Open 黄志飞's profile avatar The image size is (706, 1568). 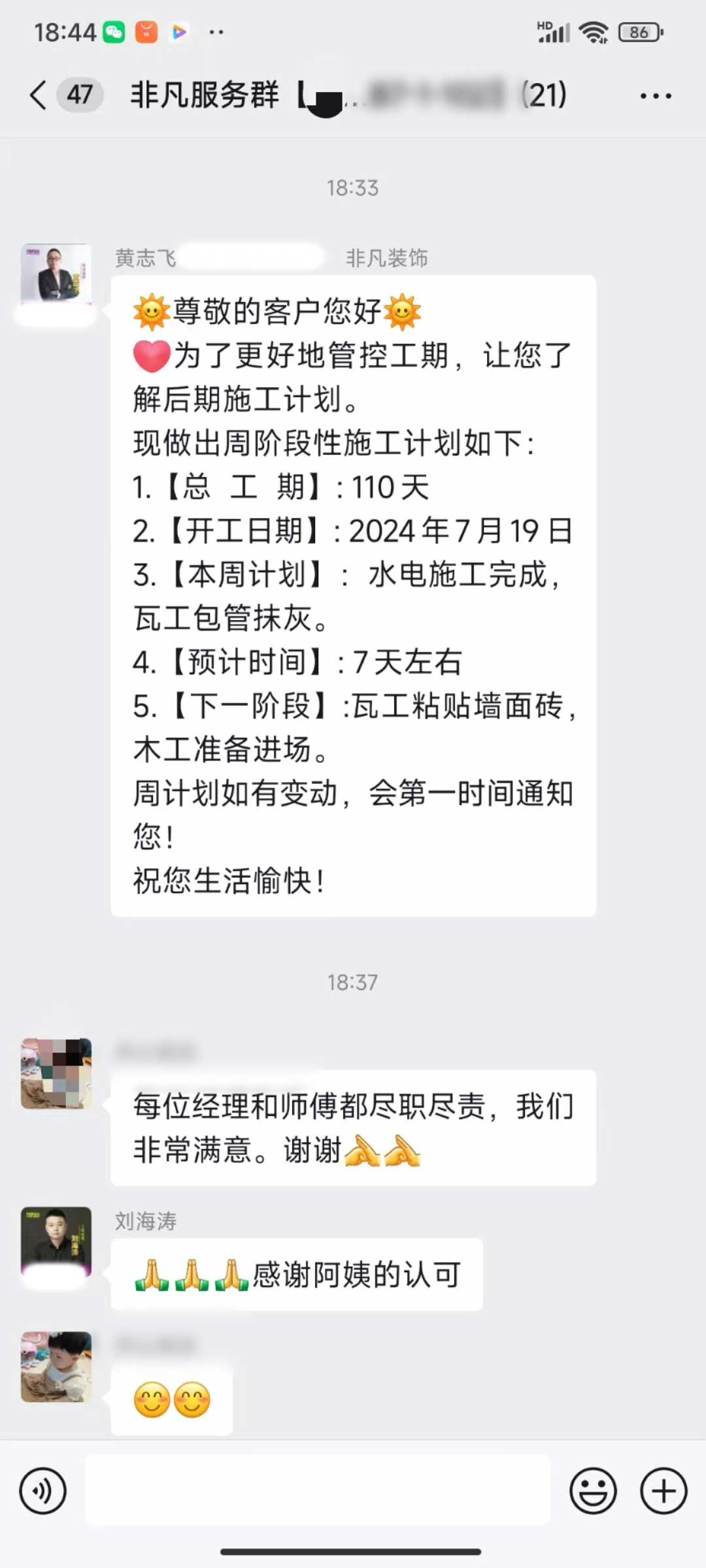(x=56, y=274)
